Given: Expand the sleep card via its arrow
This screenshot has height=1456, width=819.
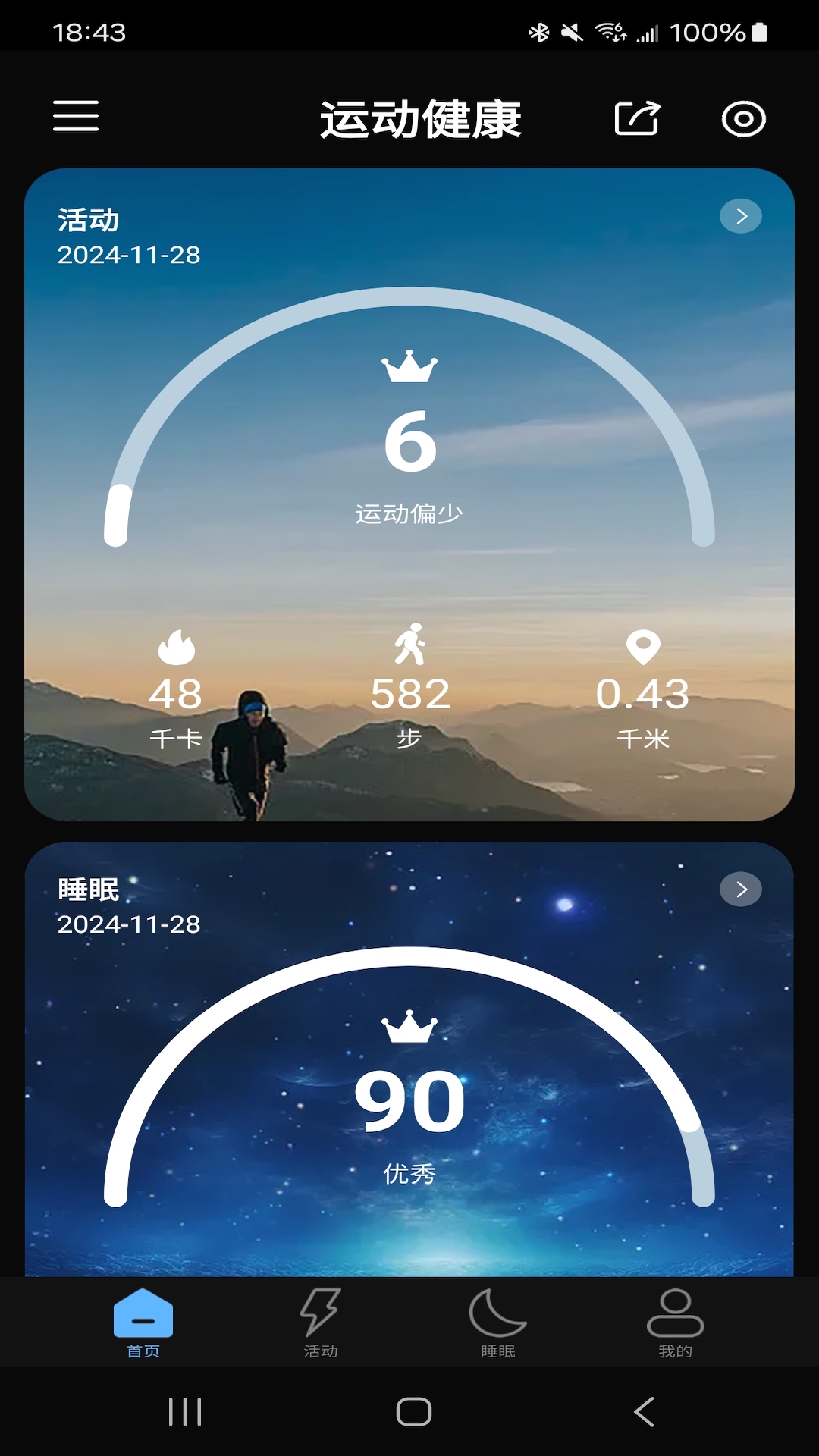Looking at the screenshot, I should tap(741, 889).
